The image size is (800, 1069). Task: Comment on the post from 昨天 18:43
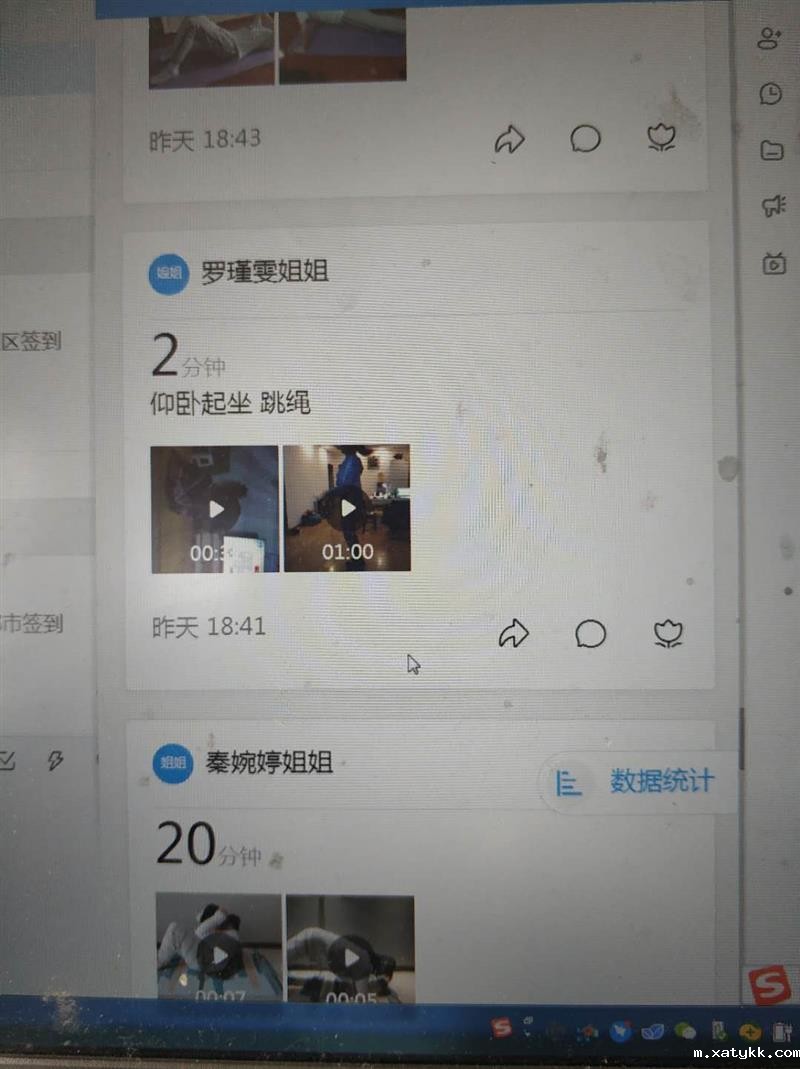[586, 138]
